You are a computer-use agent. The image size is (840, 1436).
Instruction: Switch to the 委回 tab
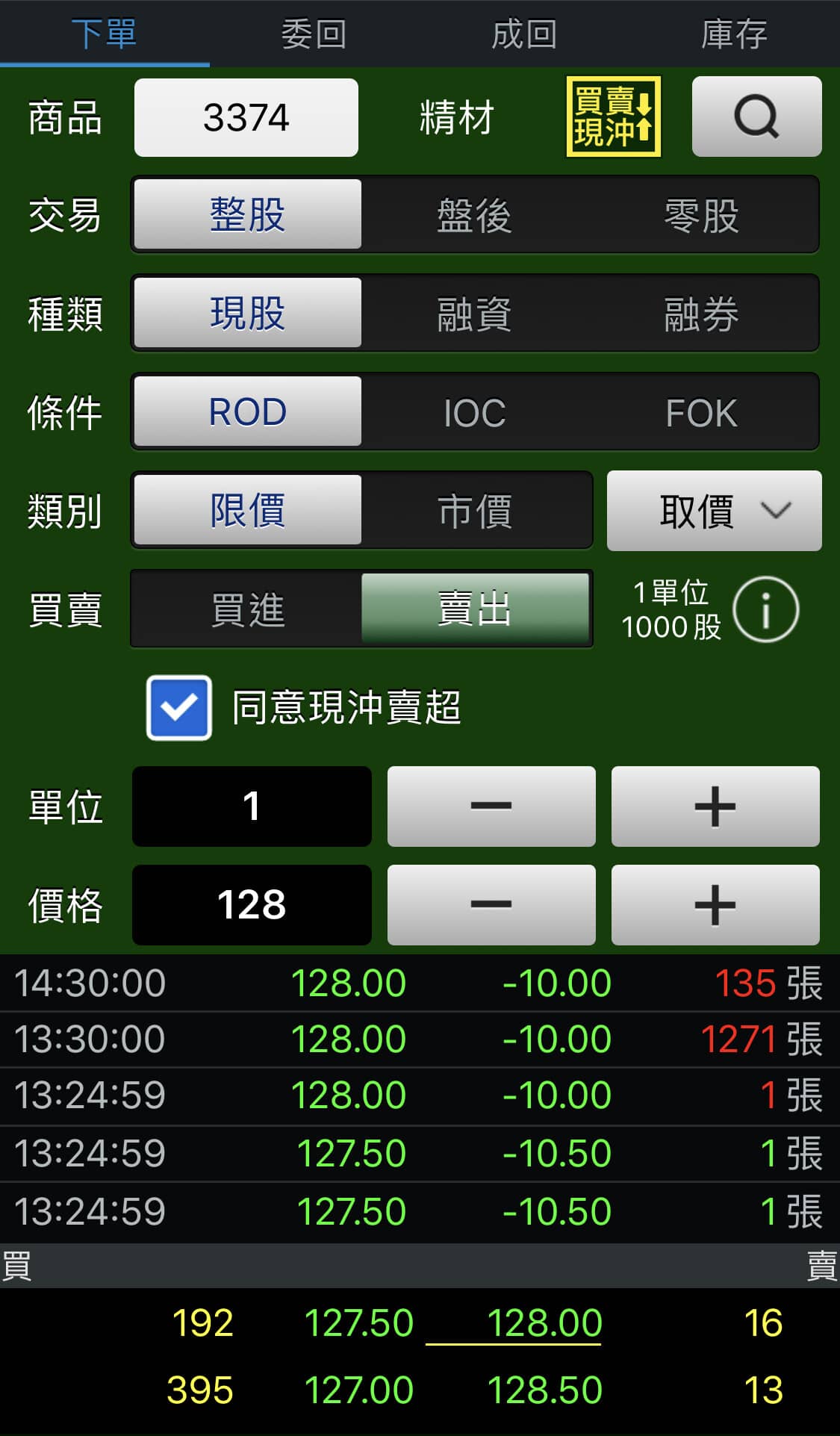(314, 34)
